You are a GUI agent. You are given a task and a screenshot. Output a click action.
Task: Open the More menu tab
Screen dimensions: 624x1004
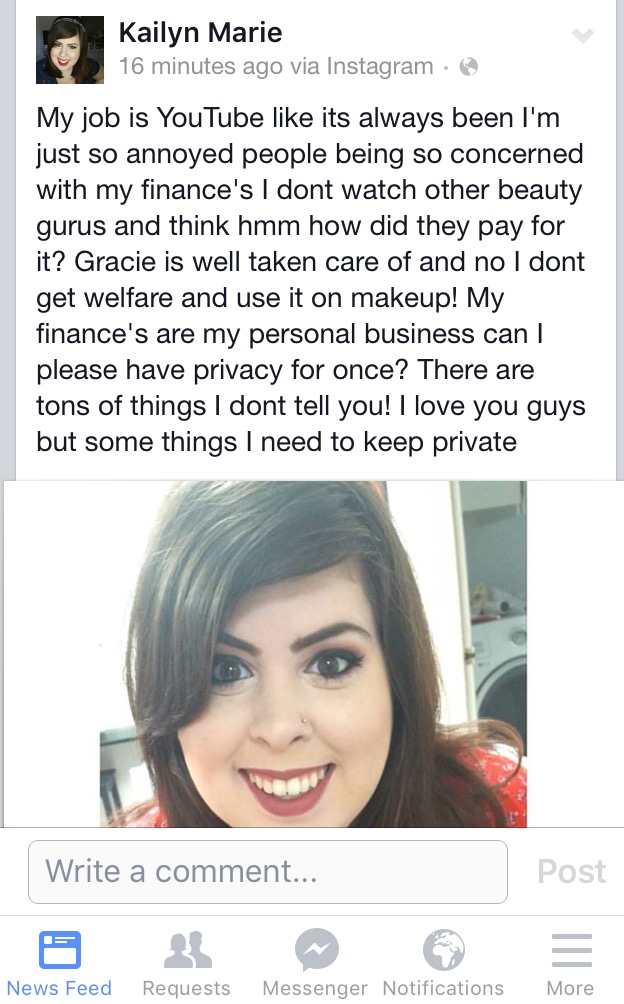coord(571,963)
